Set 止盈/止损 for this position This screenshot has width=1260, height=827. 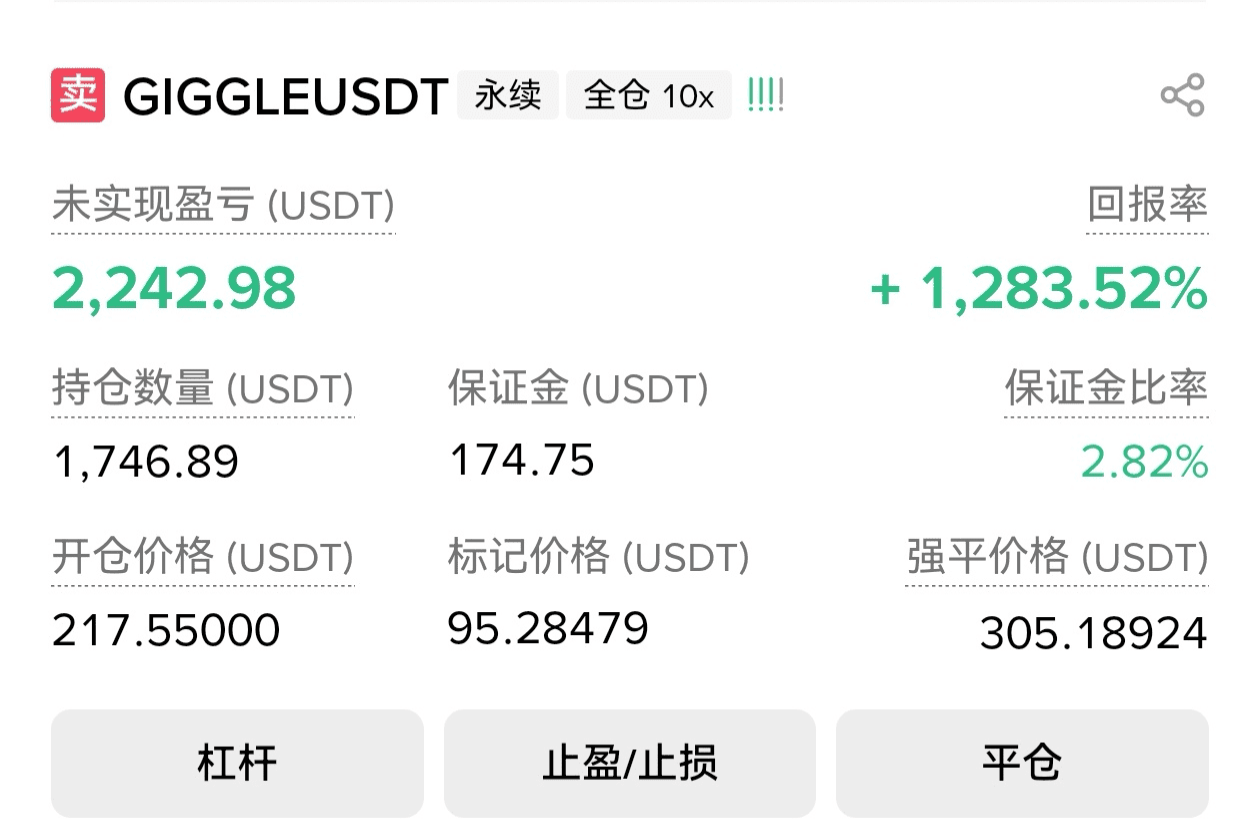click(629, 763)
